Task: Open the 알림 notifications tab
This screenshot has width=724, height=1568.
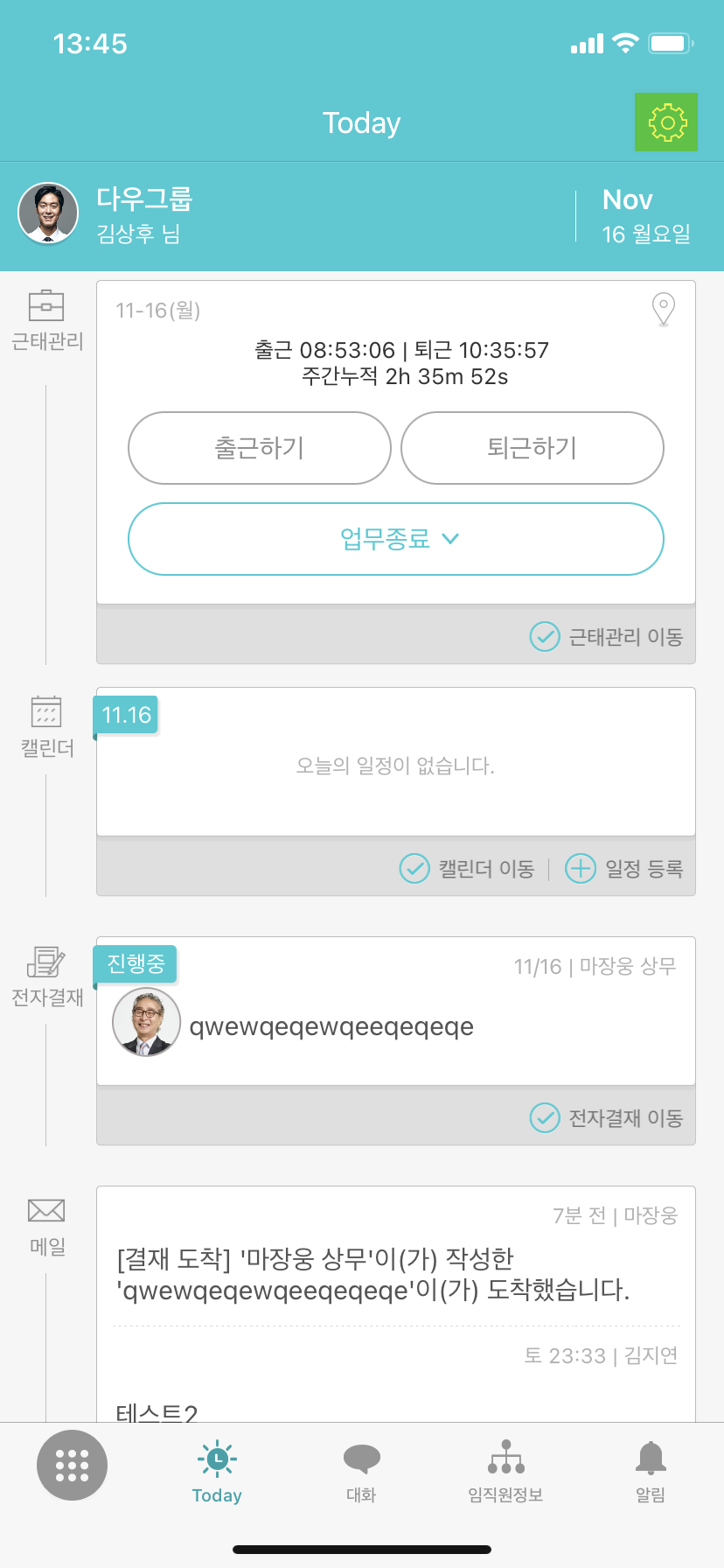Action: tap(651, 1472)
